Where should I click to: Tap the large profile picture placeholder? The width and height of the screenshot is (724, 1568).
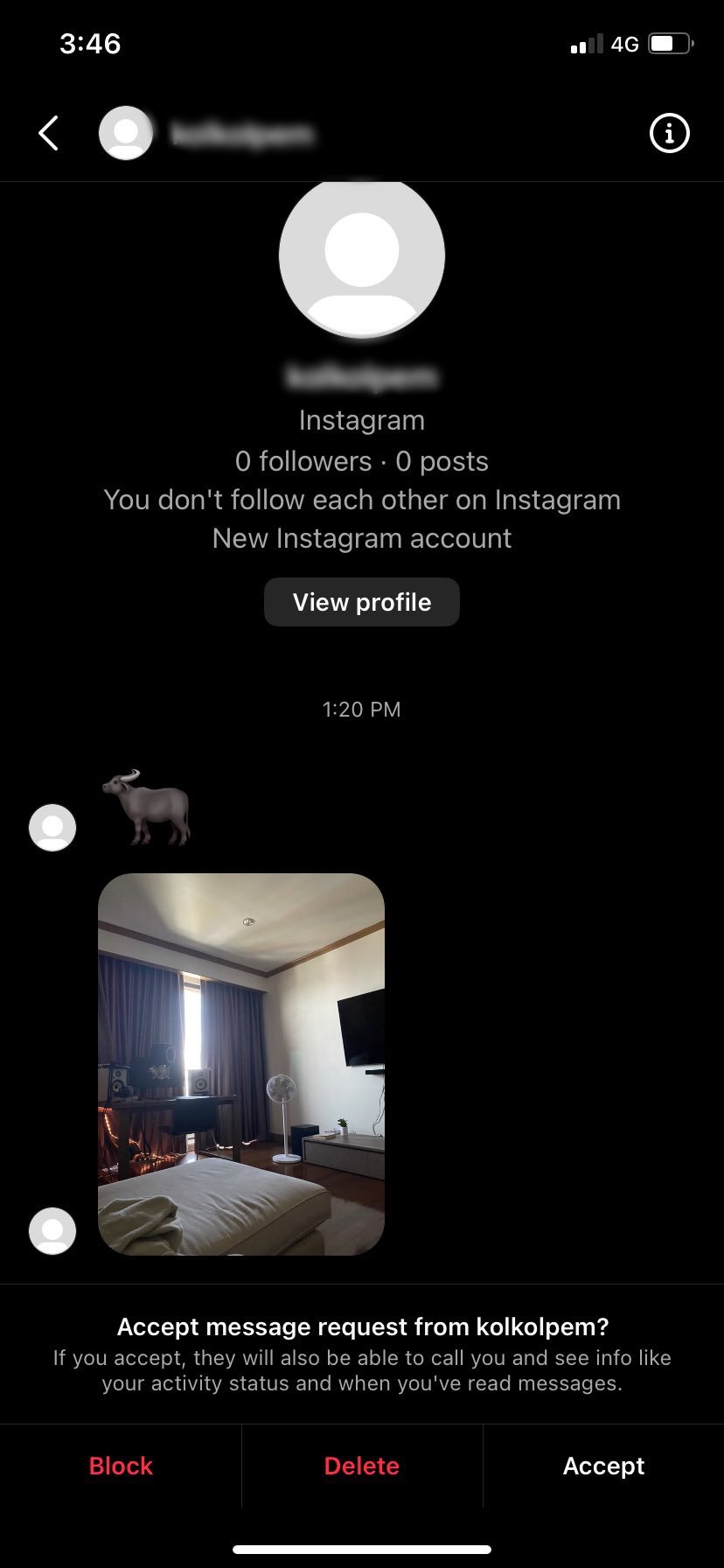361,255
